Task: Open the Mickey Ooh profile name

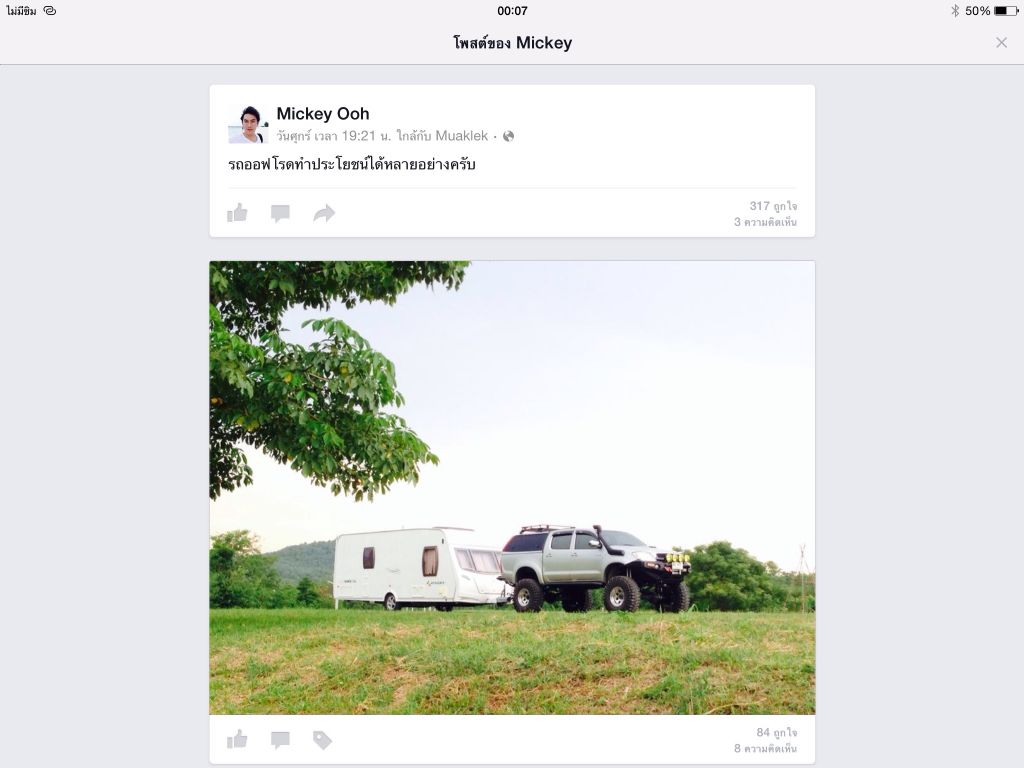Action: pos(323,114)
